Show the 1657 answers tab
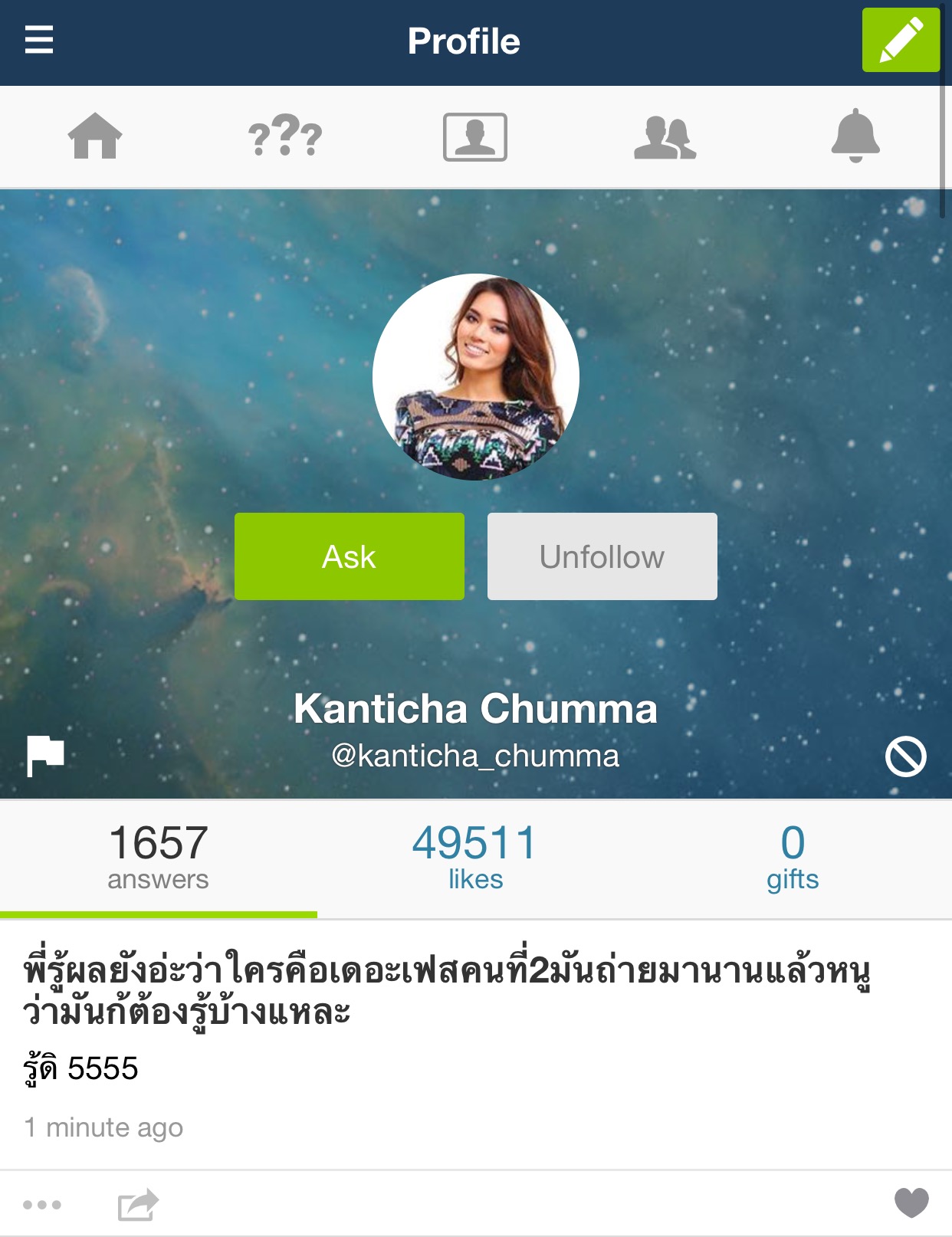 (159, 857)
